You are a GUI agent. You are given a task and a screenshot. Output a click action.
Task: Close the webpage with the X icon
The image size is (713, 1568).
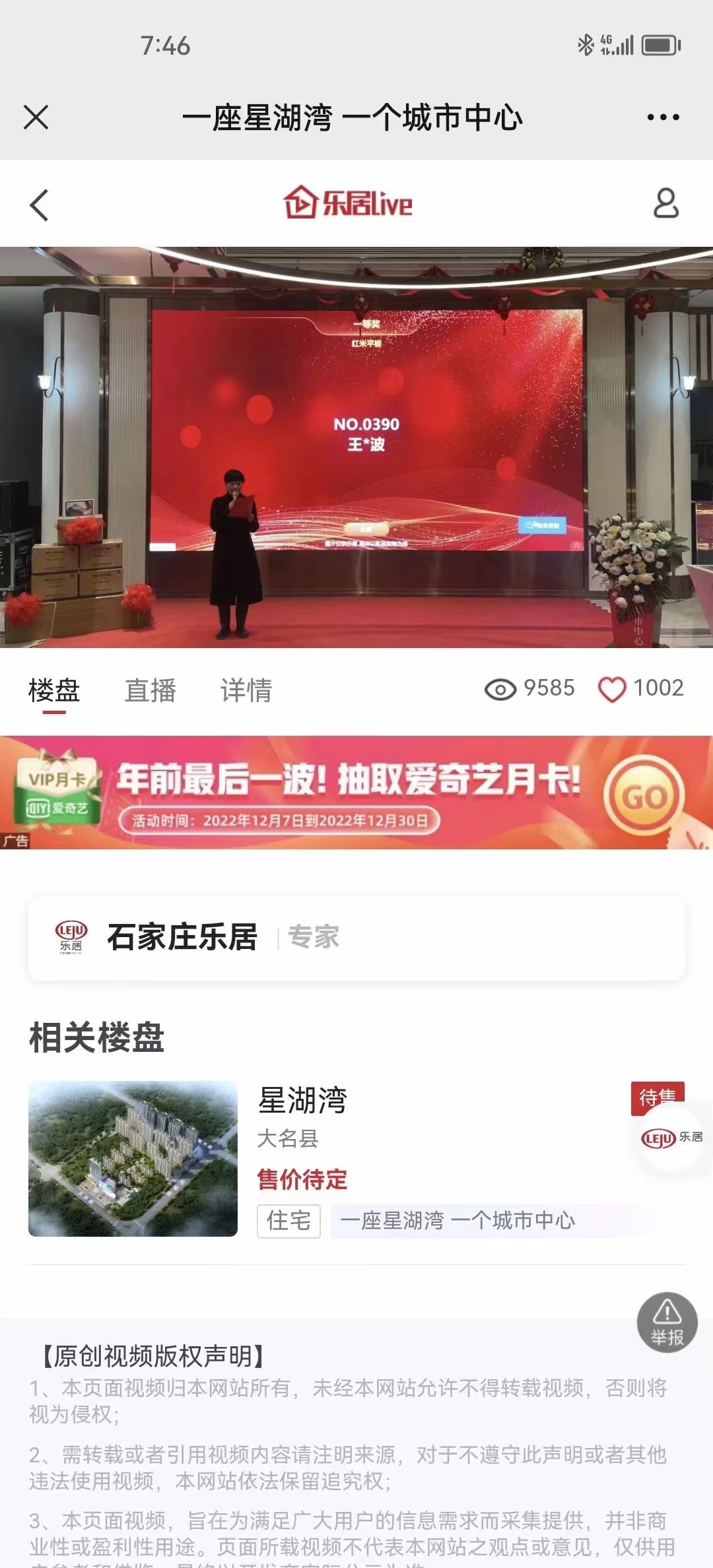point(36,117)
